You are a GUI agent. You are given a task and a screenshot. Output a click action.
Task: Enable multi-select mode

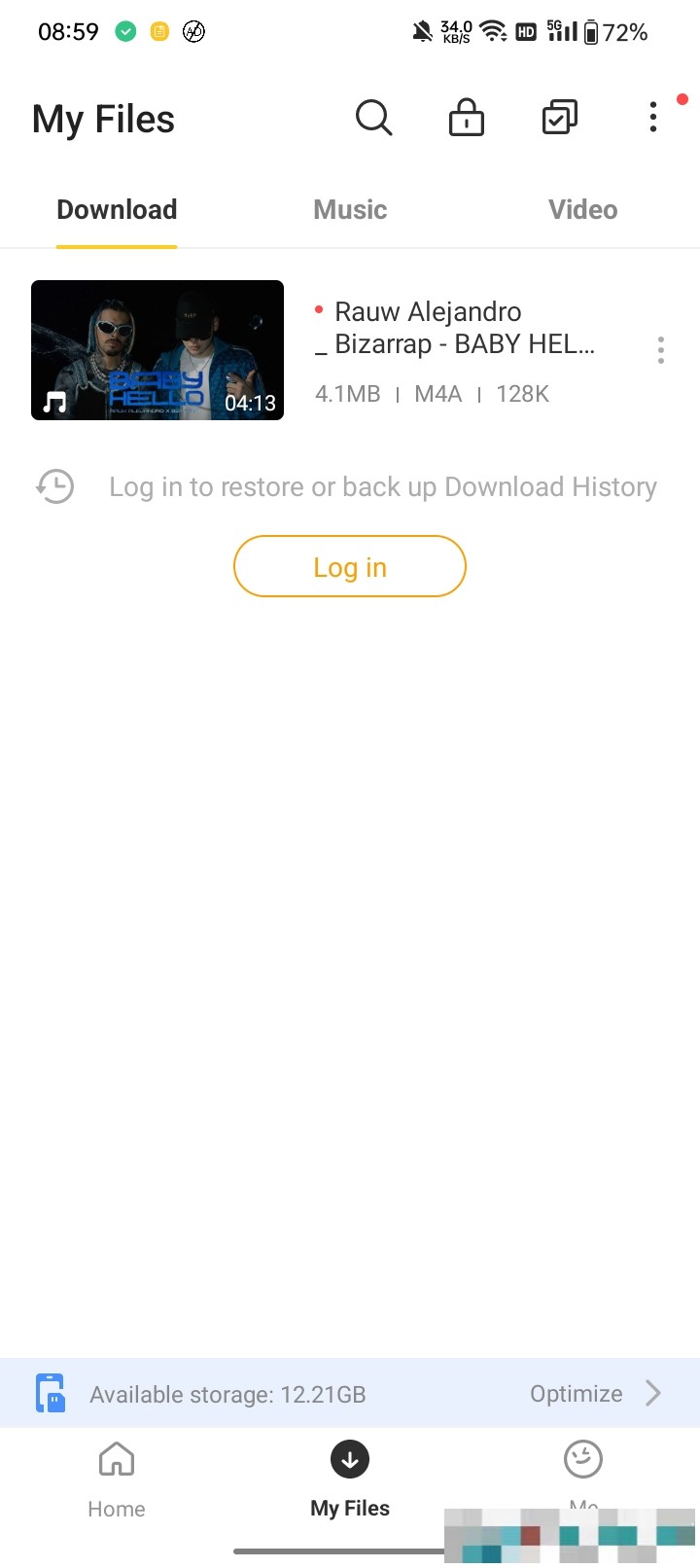559,119
